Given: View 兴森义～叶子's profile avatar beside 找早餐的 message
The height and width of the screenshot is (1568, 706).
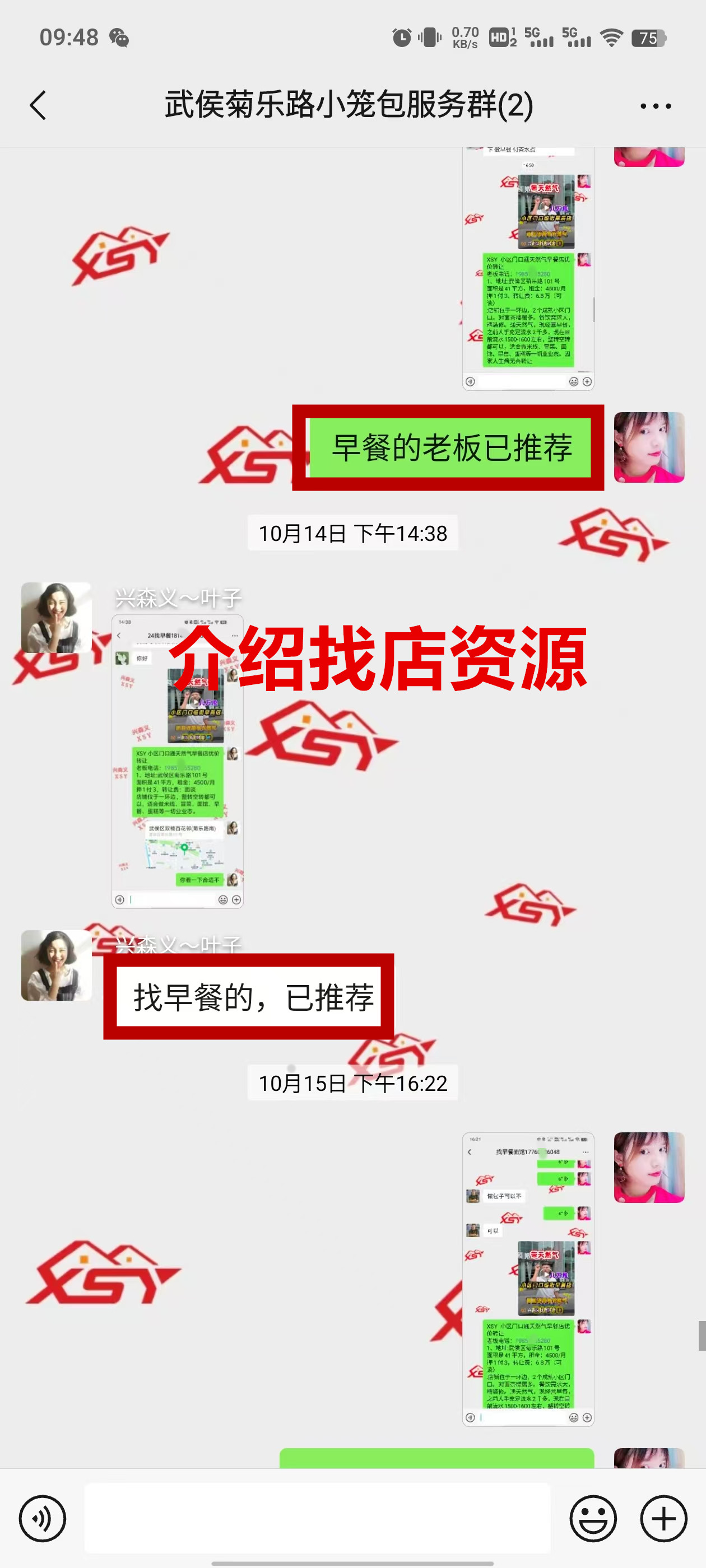Looking at the screenshot, I should (x=56, y=965).
